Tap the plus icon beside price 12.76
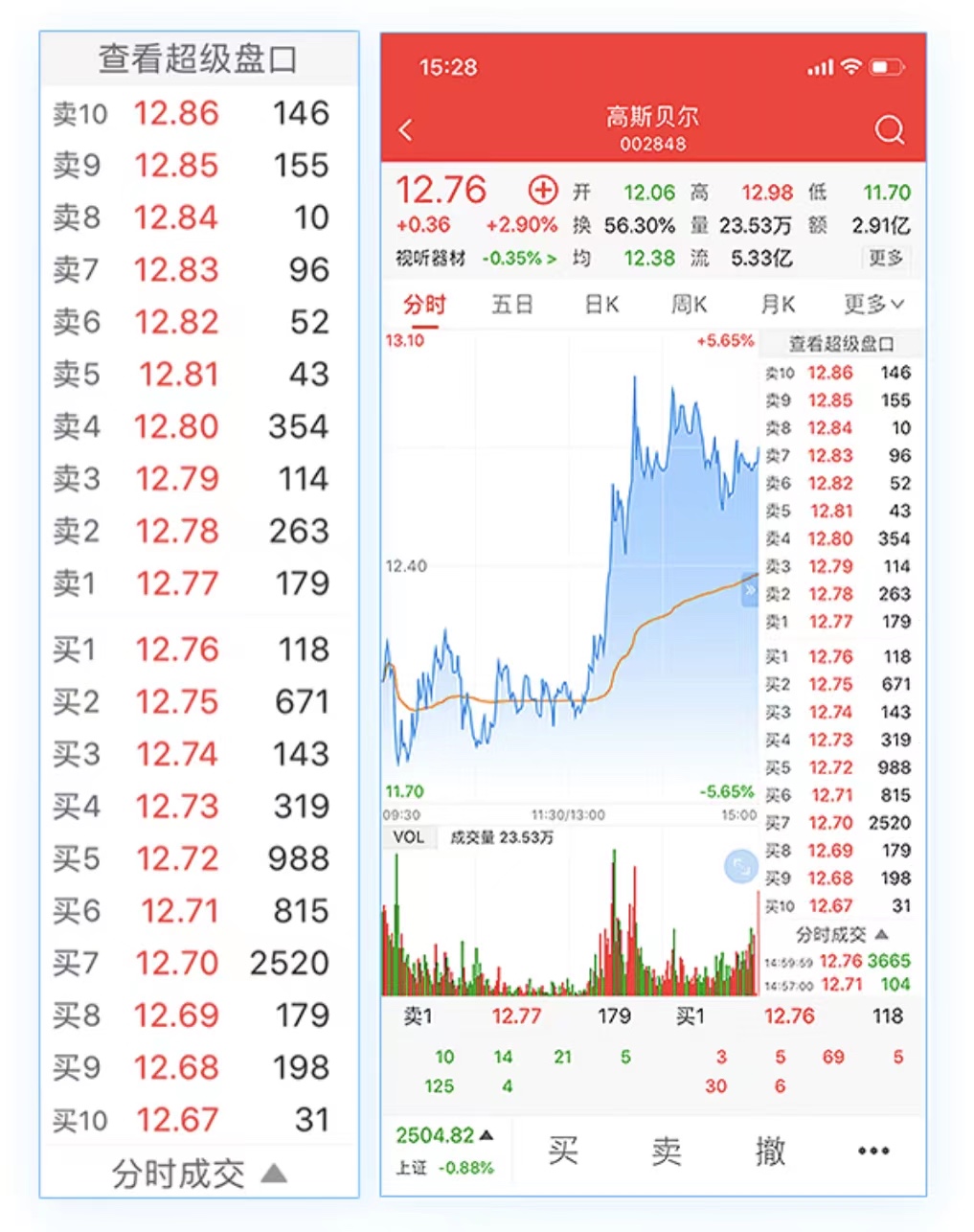The height and width of the screenshot is (1232, 974). pyautogui.click(x=542, y=191)
